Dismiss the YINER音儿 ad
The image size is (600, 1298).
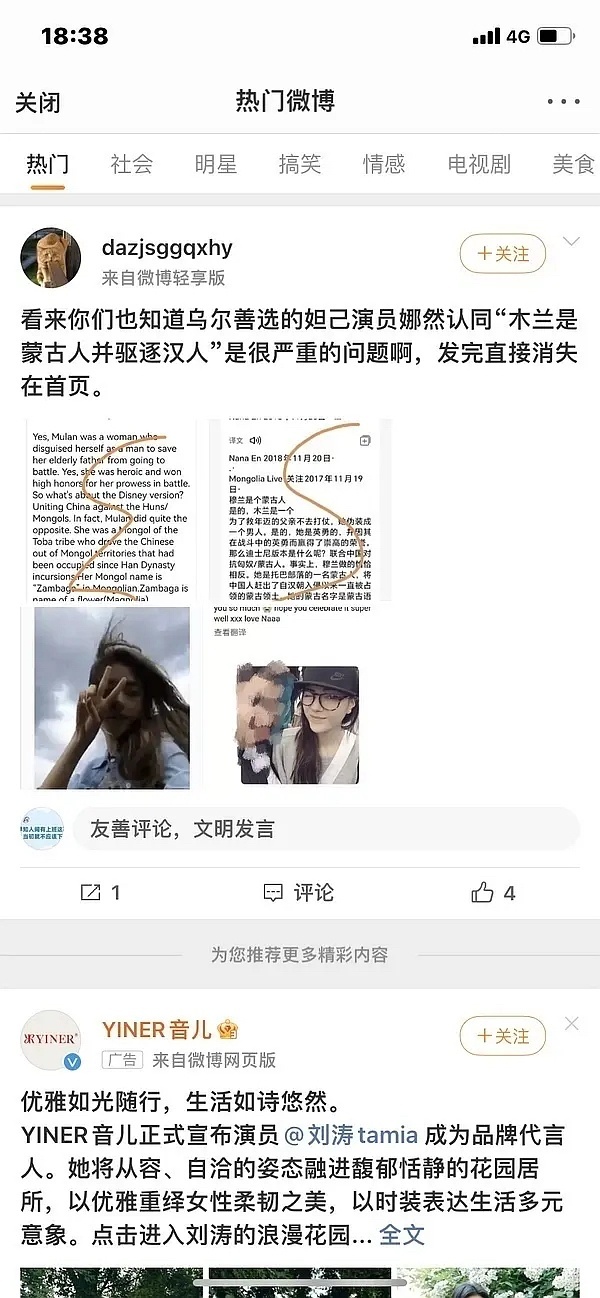click(x=571, y=1024)
